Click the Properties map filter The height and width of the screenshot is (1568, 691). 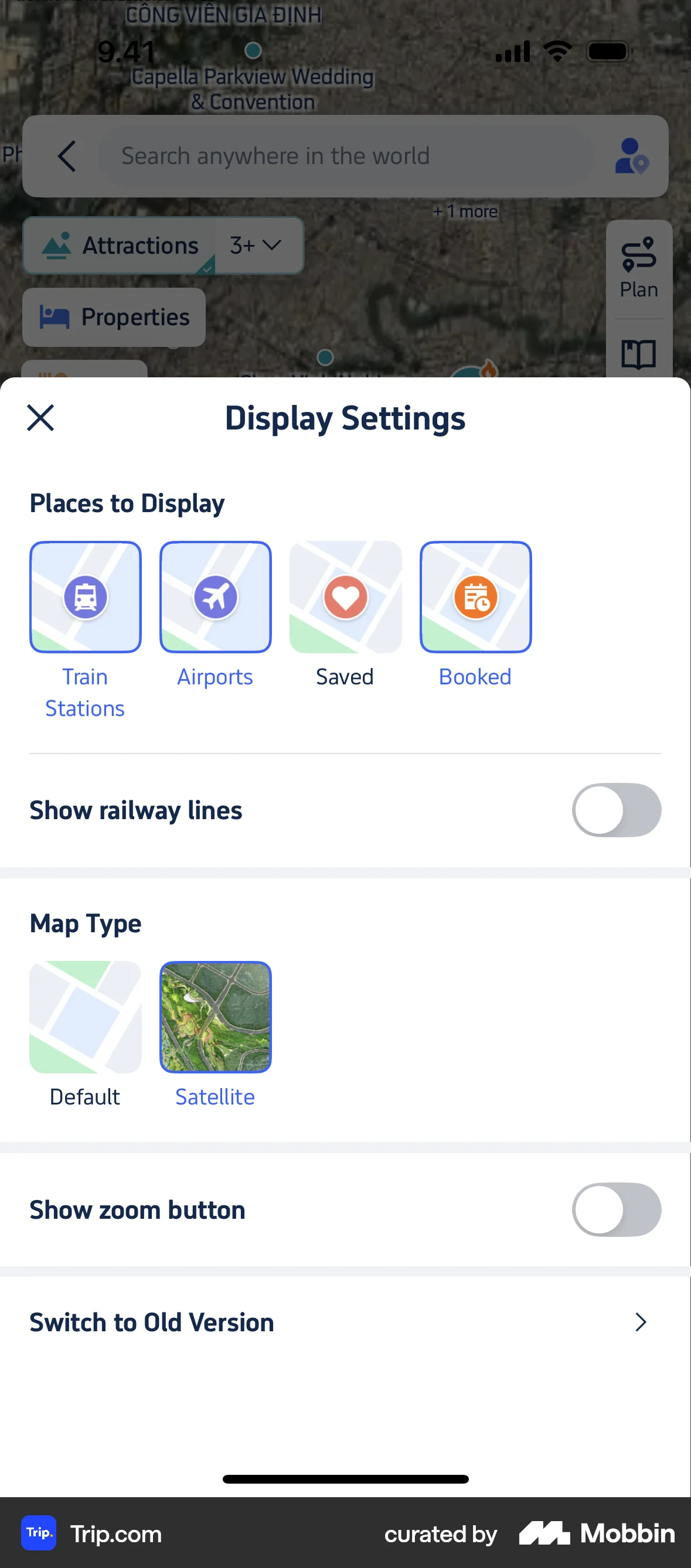tap(114, 316)
